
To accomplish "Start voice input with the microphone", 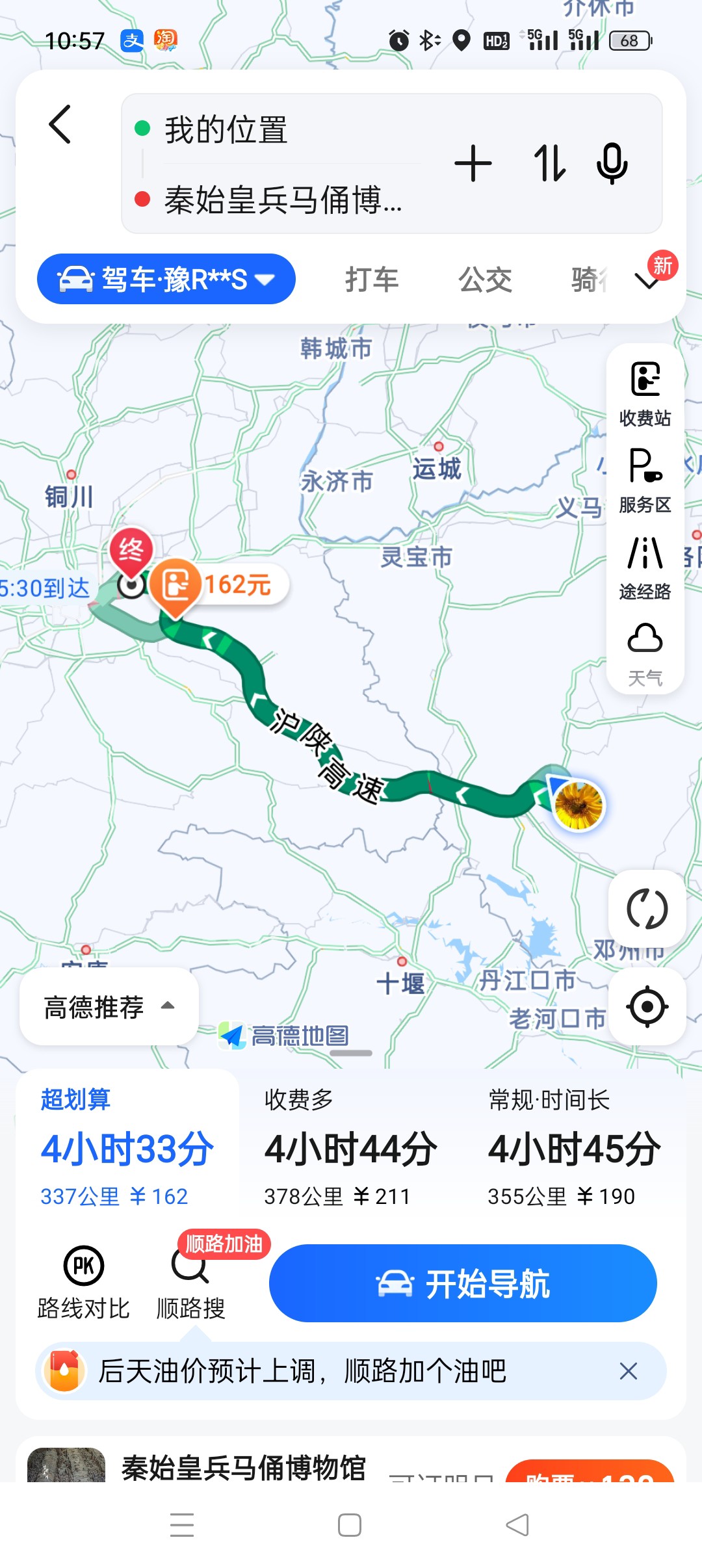I will click(612, 163).
